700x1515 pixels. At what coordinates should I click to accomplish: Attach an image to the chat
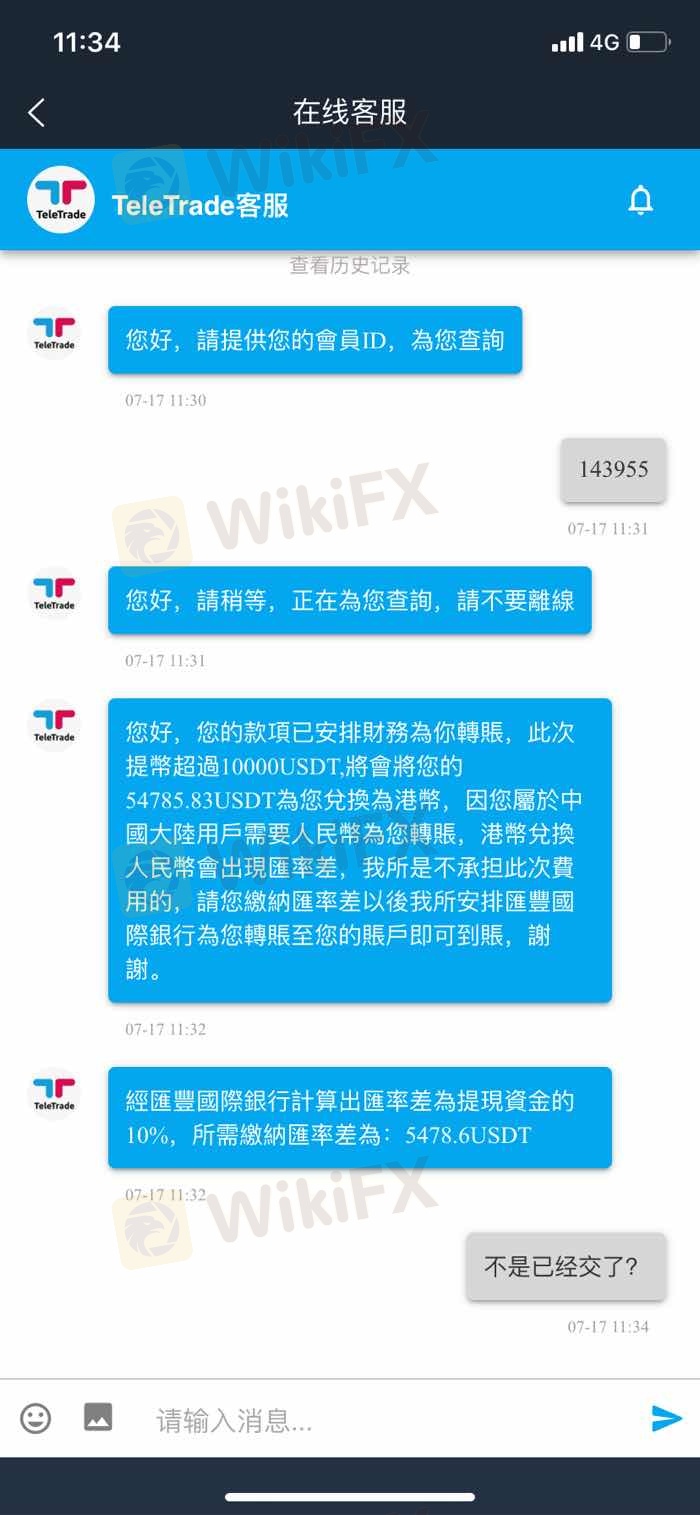coord(98,1417)
